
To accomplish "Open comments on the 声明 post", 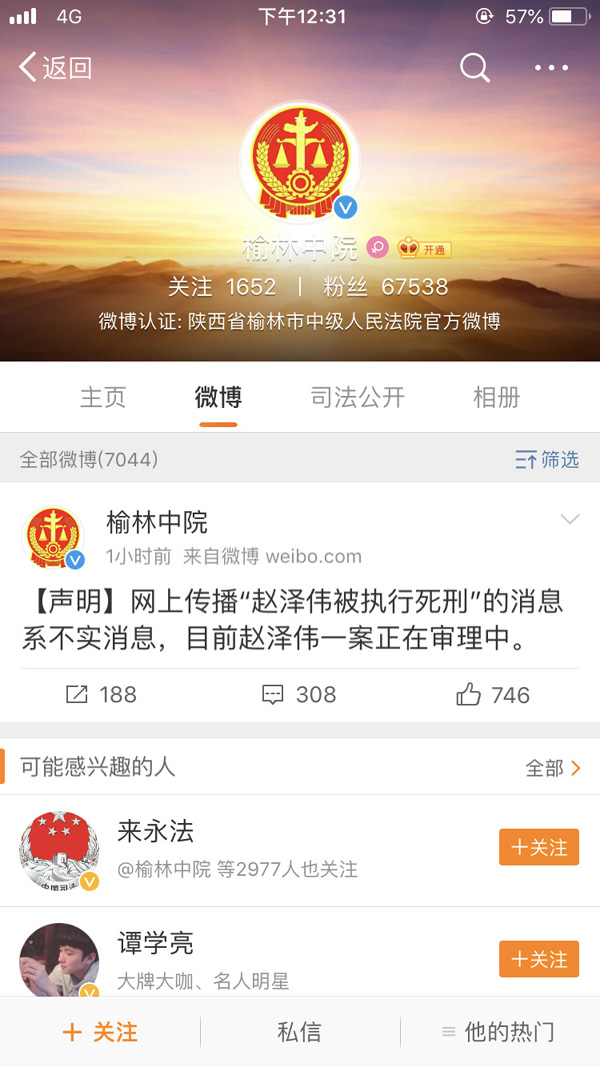I will (299, 695).
